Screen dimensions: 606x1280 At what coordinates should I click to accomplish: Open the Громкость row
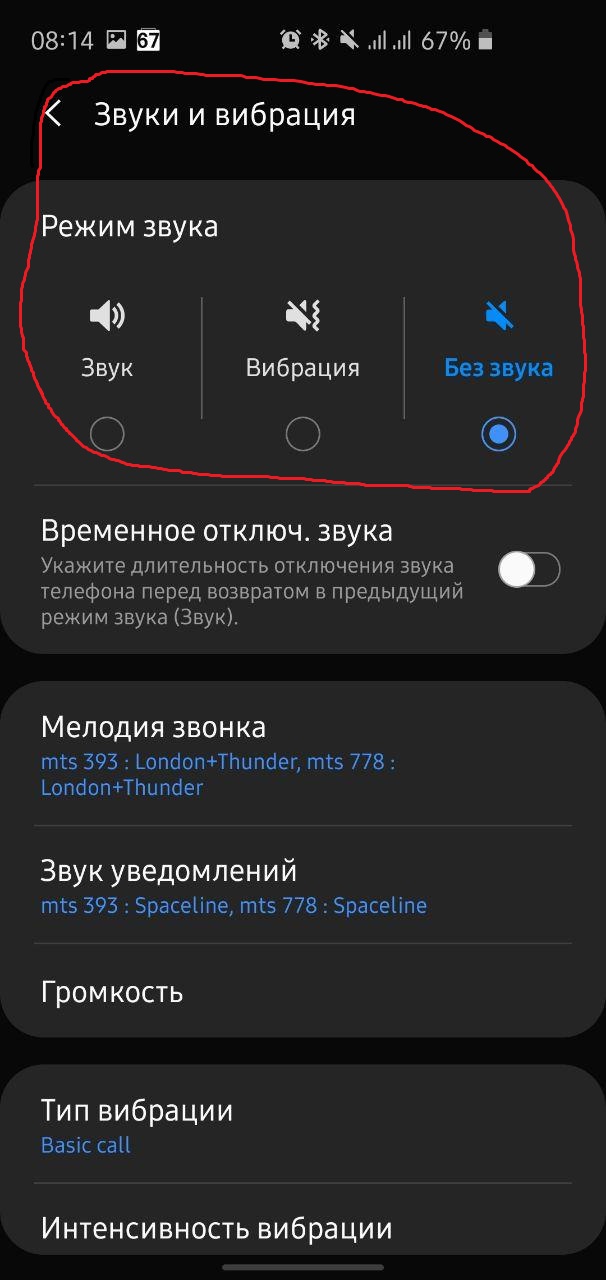point(303,992)
